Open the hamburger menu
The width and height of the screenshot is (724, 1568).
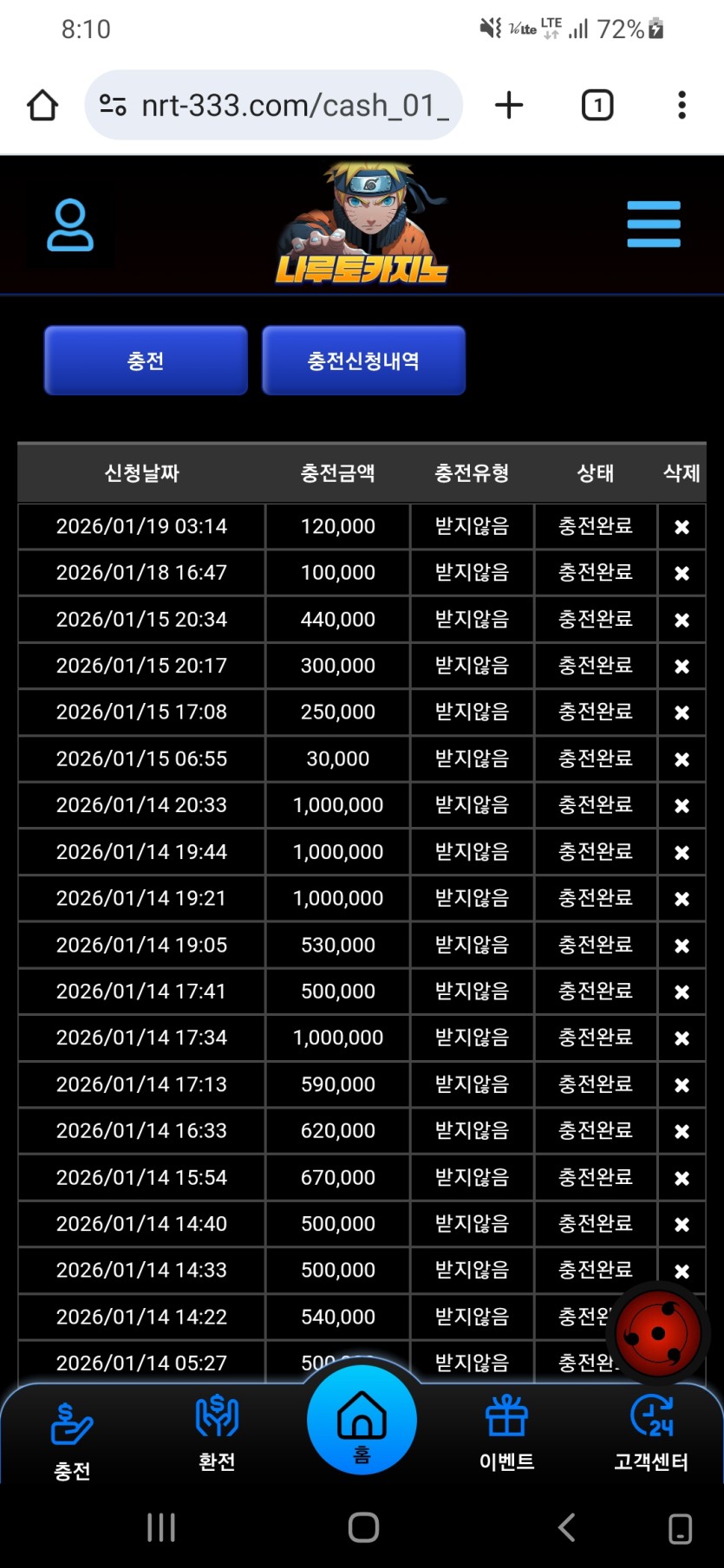654,224
